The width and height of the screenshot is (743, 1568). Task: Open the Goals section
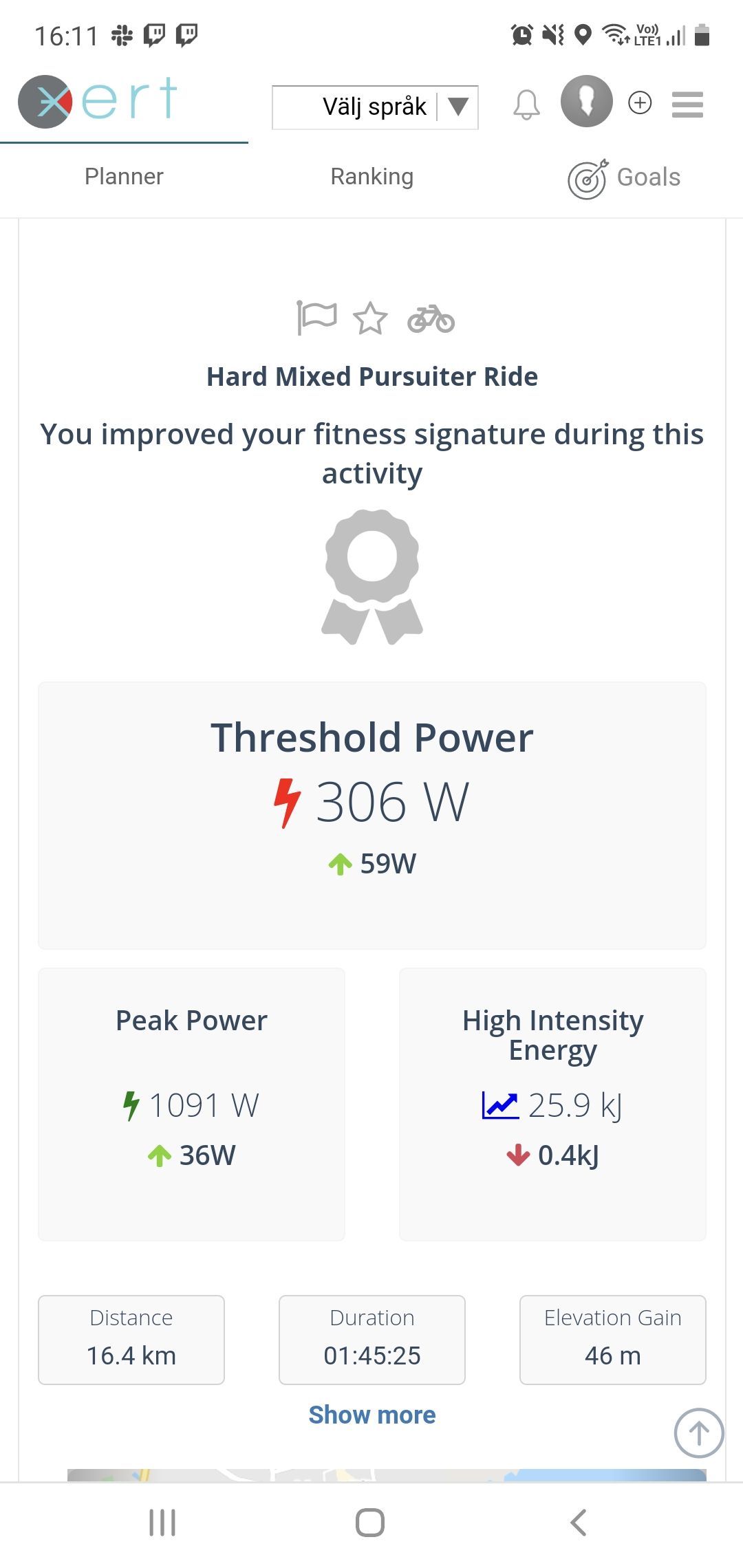coord(624,178)
